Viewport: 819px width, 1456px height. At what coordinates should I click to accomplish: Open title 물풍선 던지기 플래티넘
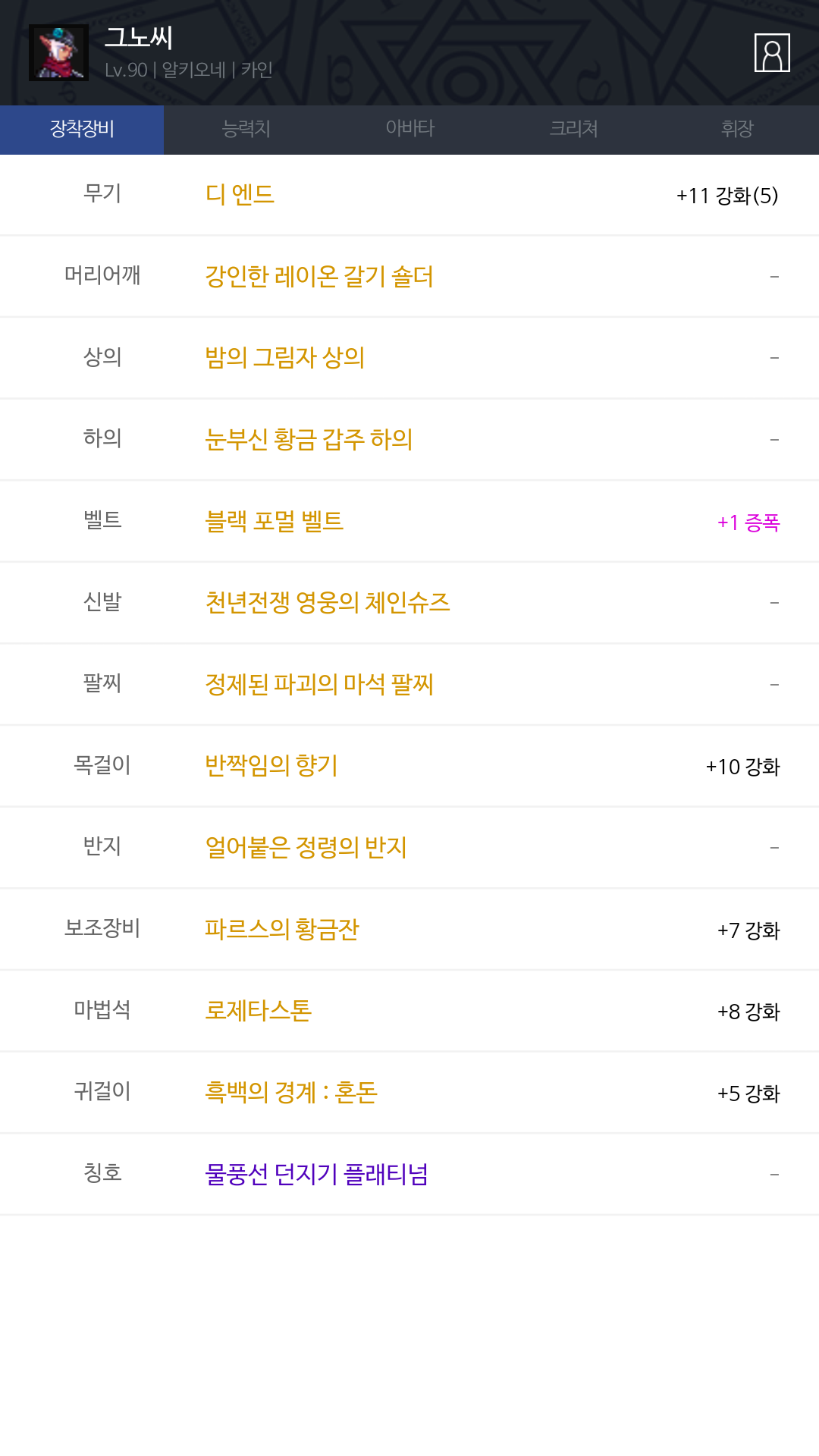(317, 1175)
